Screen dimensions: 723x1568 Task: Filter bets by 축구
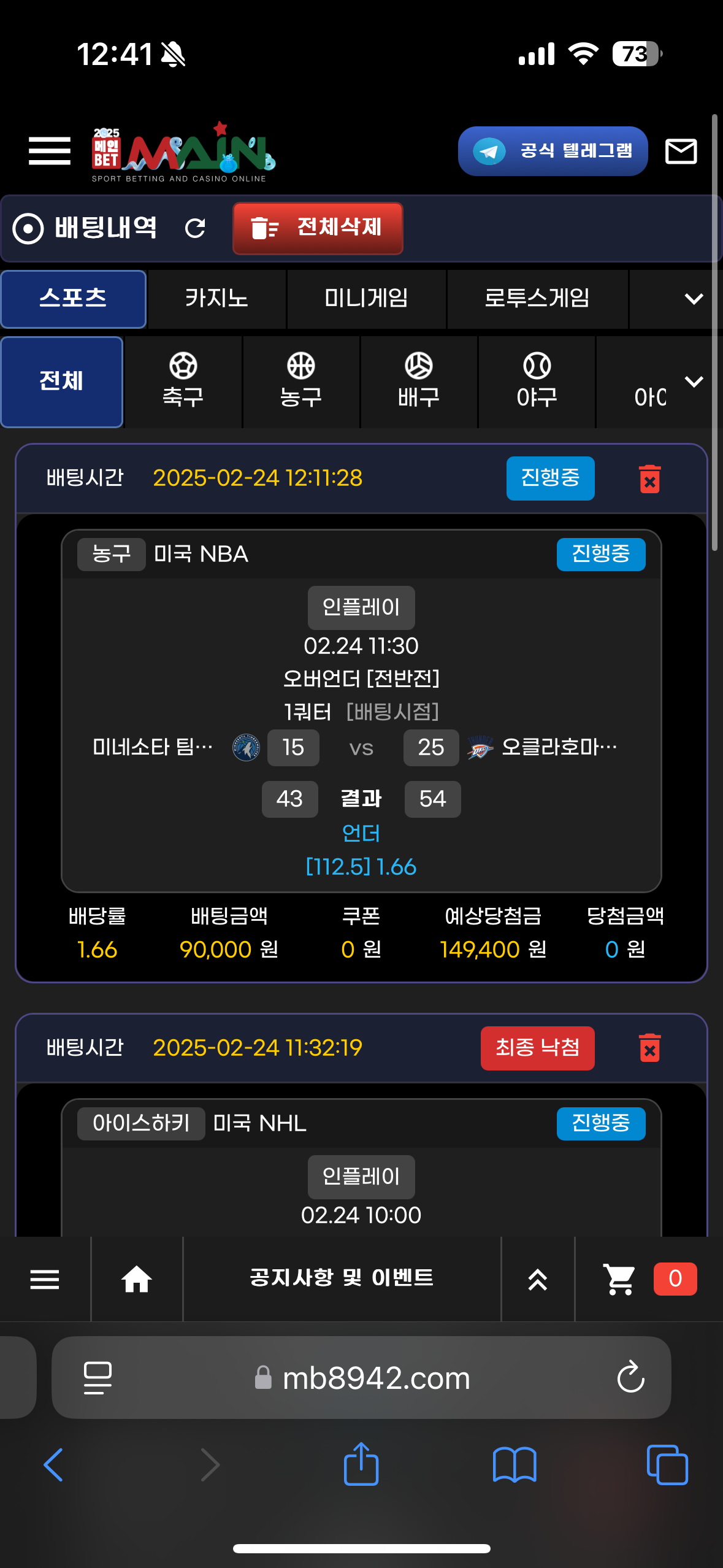coord(183,382)
